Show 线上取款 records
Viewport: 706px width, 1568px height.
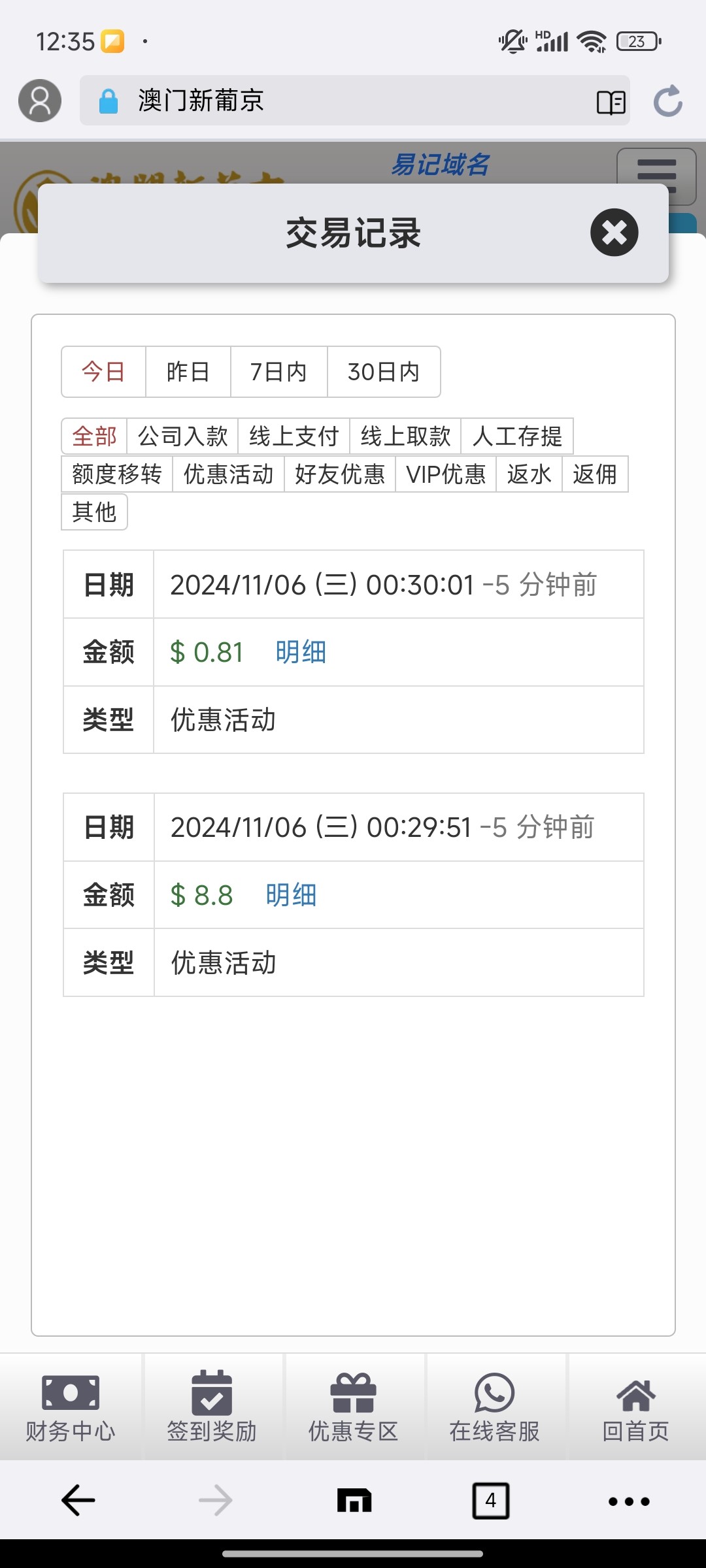click(405, 436)
